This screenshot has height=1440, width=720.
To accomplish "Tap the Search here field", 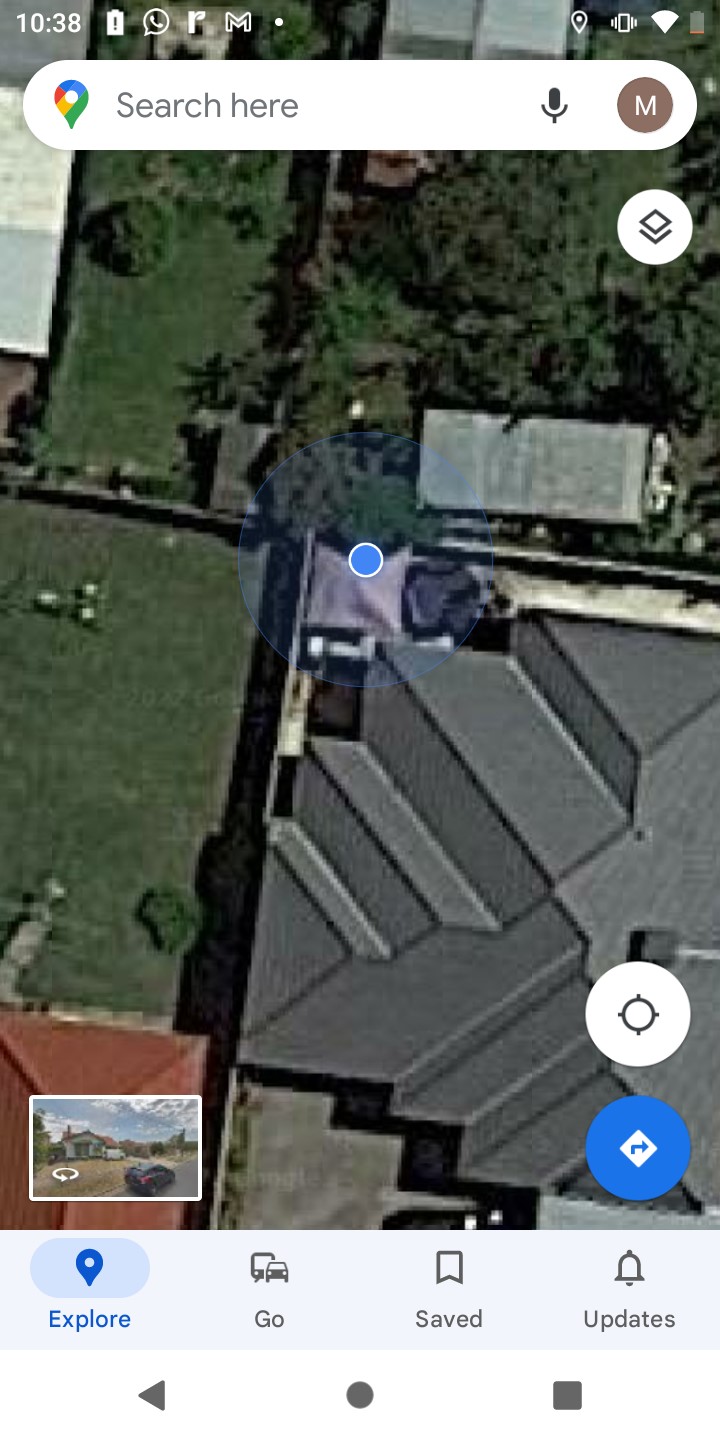I will tap(300, 105).
